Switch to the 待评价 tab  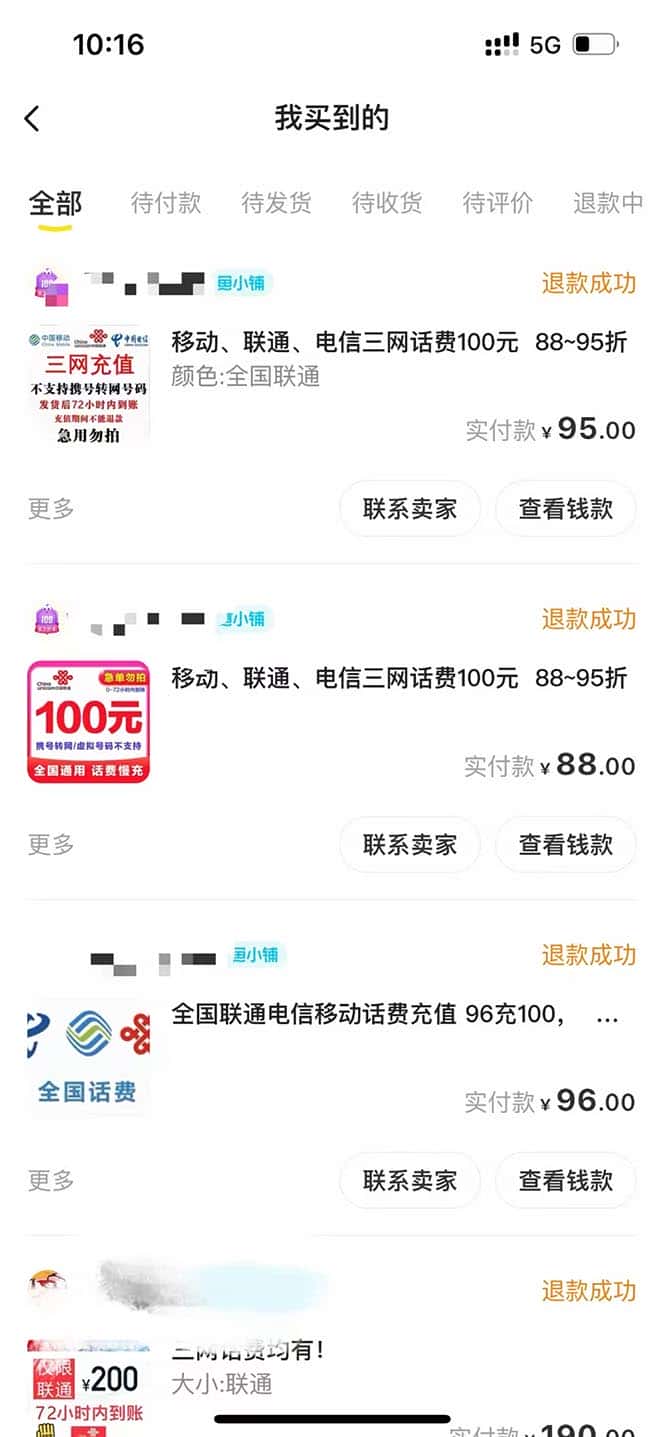pos(497,203)
